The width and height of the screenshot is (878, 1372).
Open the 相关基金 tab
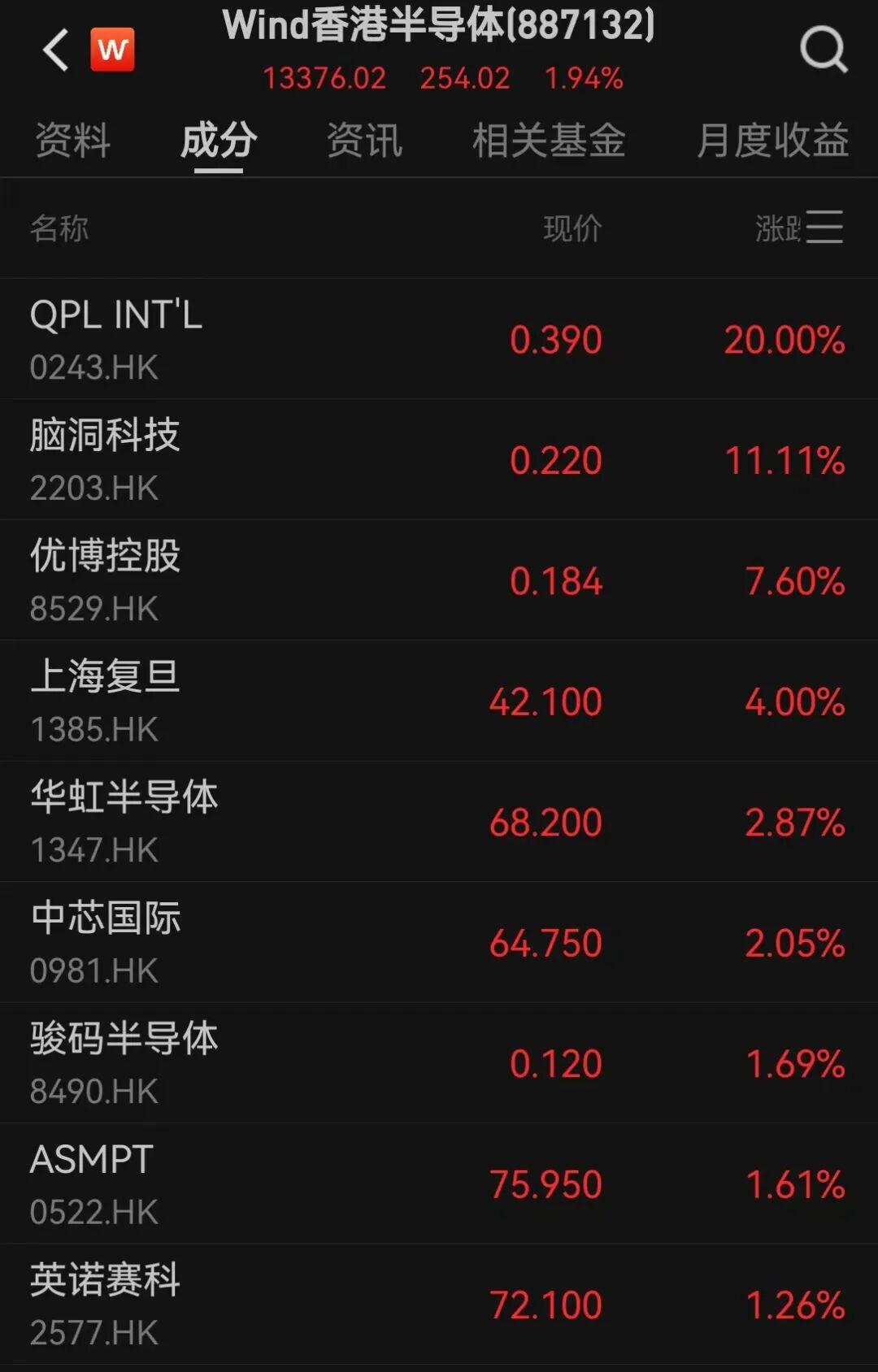coord(549,141)
